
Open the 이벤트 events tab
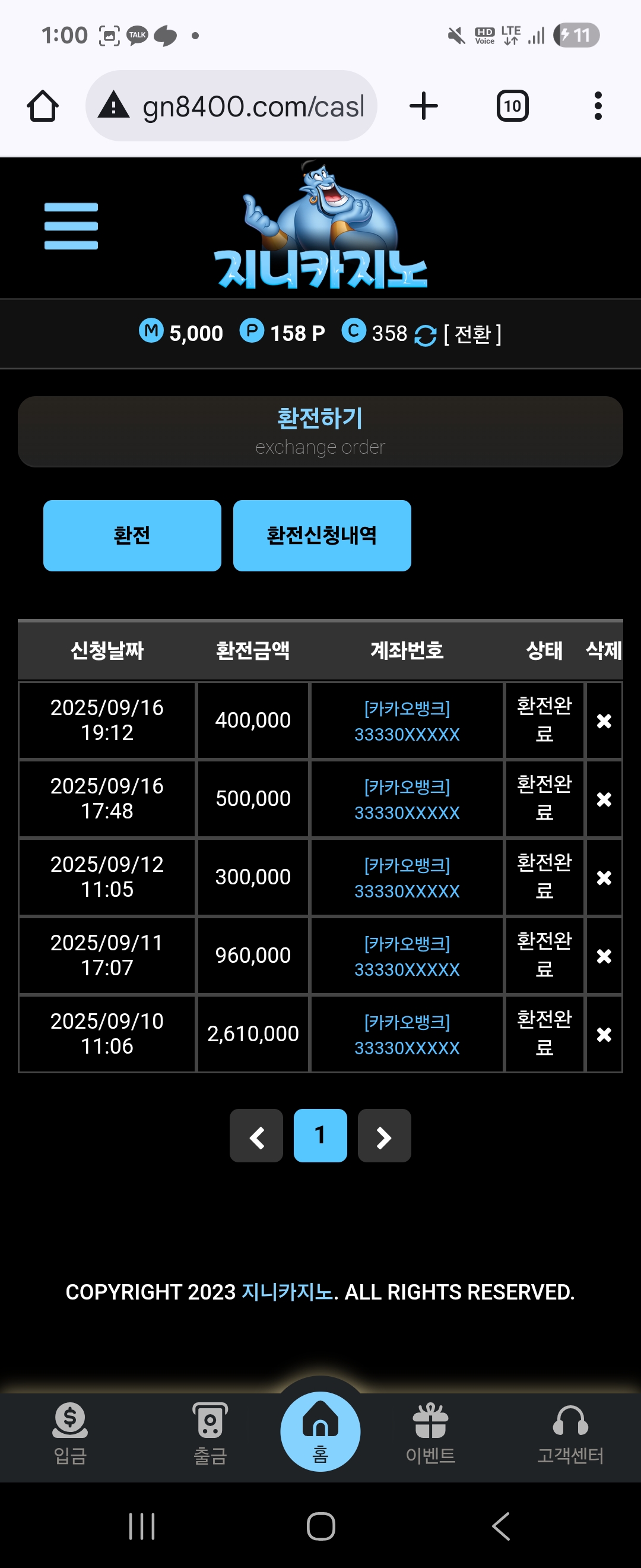click(430, 1433)
